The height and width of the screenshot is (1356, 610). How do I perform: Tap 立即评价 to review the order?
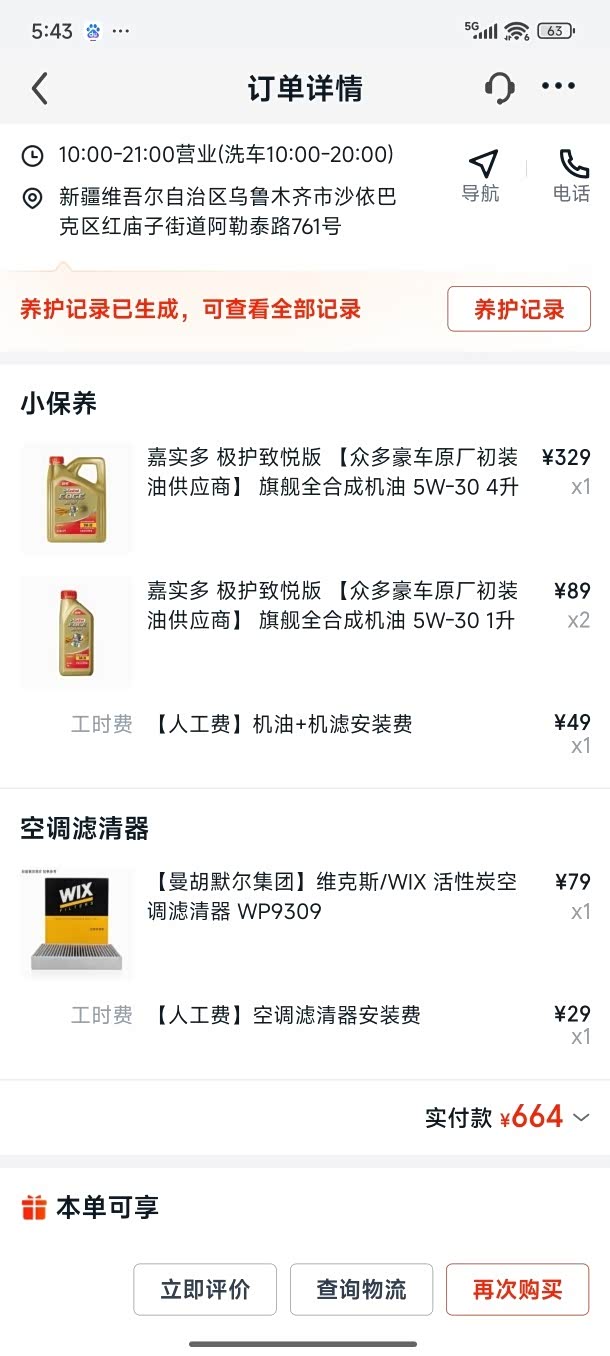(205, 1290)
